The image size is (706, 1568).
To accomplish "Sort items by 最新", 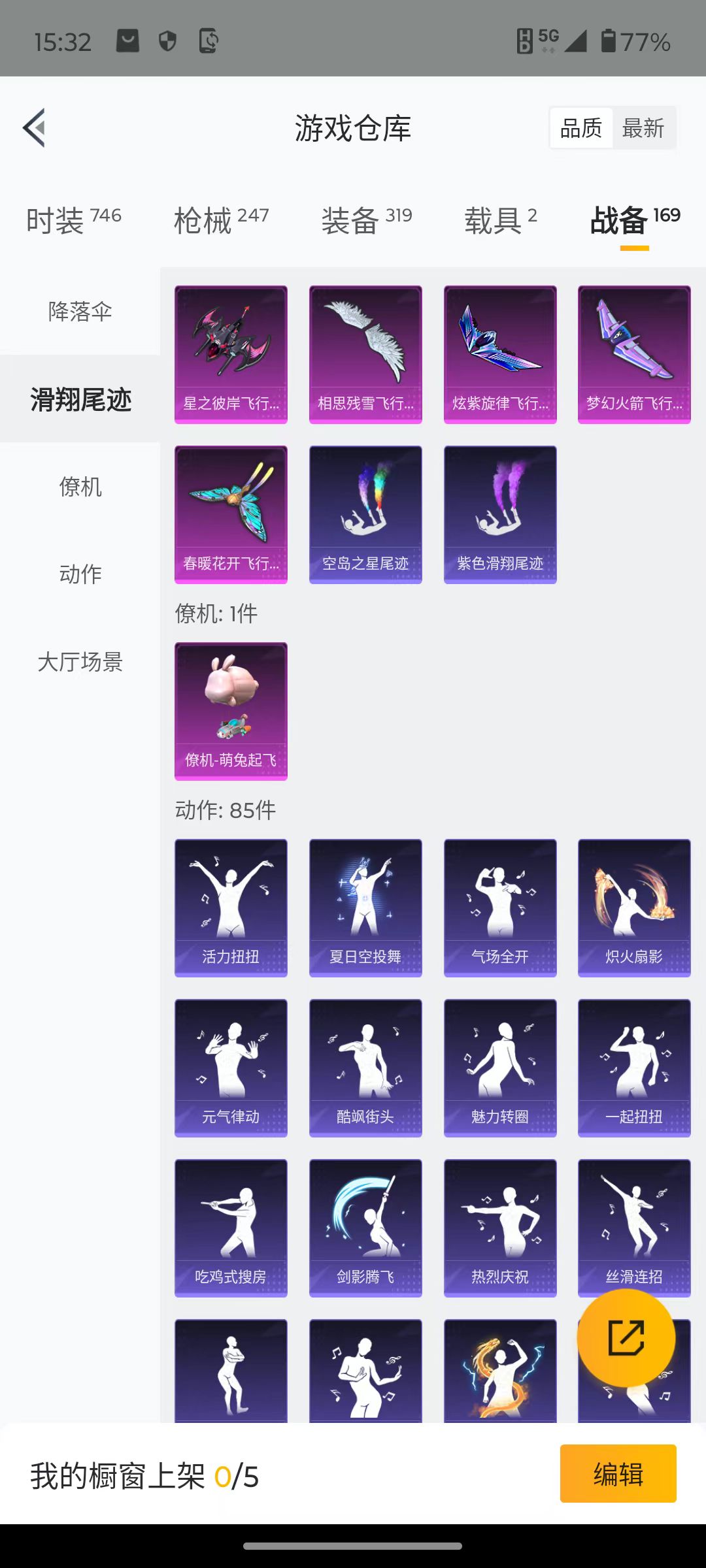I will pyautogui.click(x=643, y=128).
